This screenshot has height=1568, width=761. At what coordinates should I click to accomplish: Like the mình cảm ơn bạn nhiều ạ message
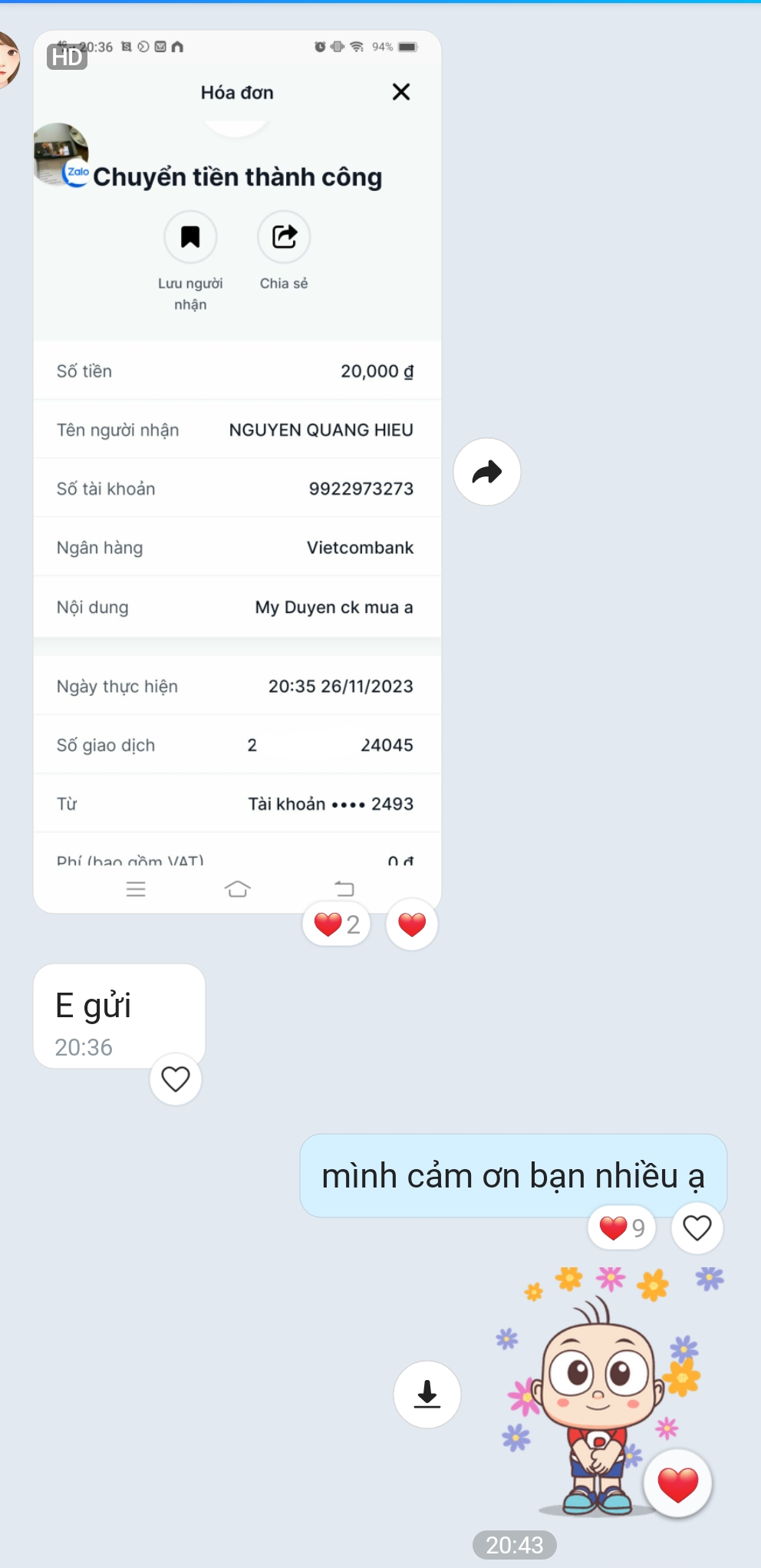point(697,1228)
